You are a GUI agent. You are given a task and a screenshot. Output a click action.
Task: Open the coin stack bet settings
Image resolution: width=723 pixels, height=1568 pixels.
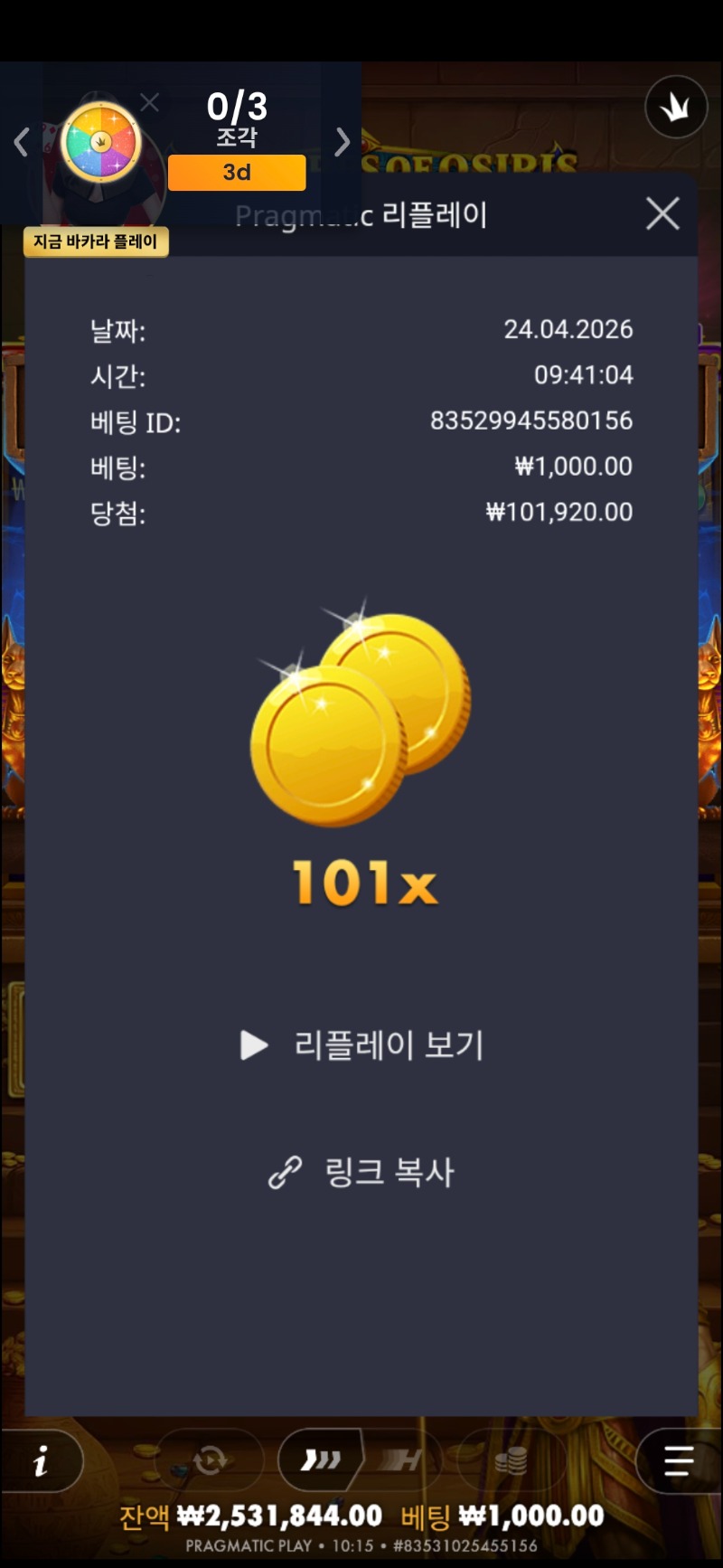click(x=511, y=1459)
